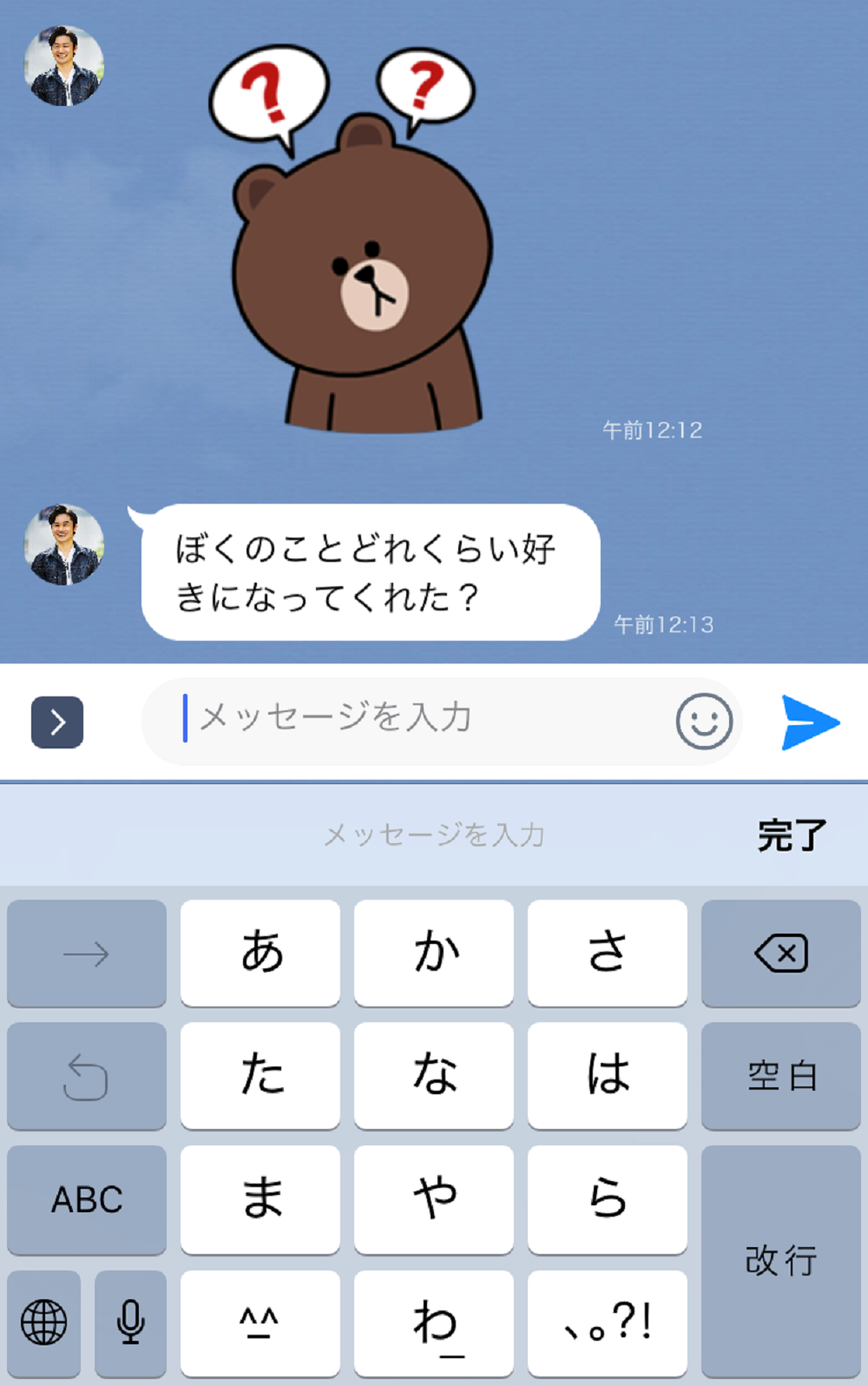
Task: Tap the ら kana key
Action: [608, 1199]
